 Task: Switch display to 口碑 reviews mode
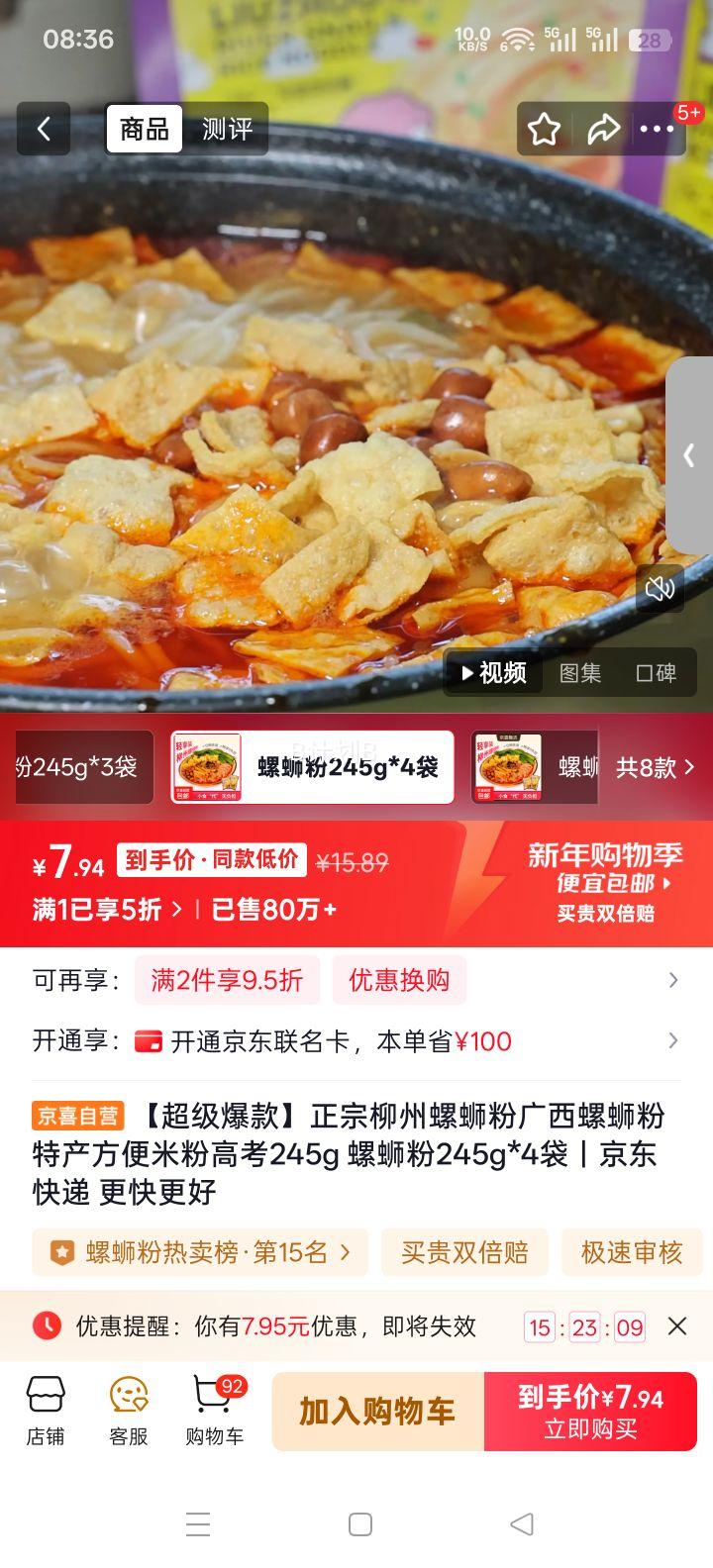tap(659, 672)
